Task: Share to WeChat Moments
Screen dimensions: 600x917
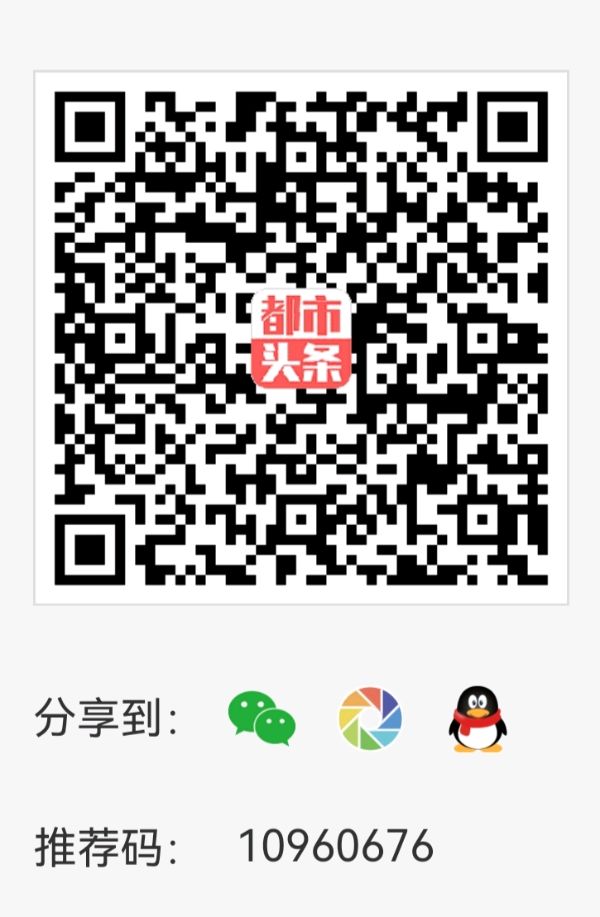Action: click(370, 718)
